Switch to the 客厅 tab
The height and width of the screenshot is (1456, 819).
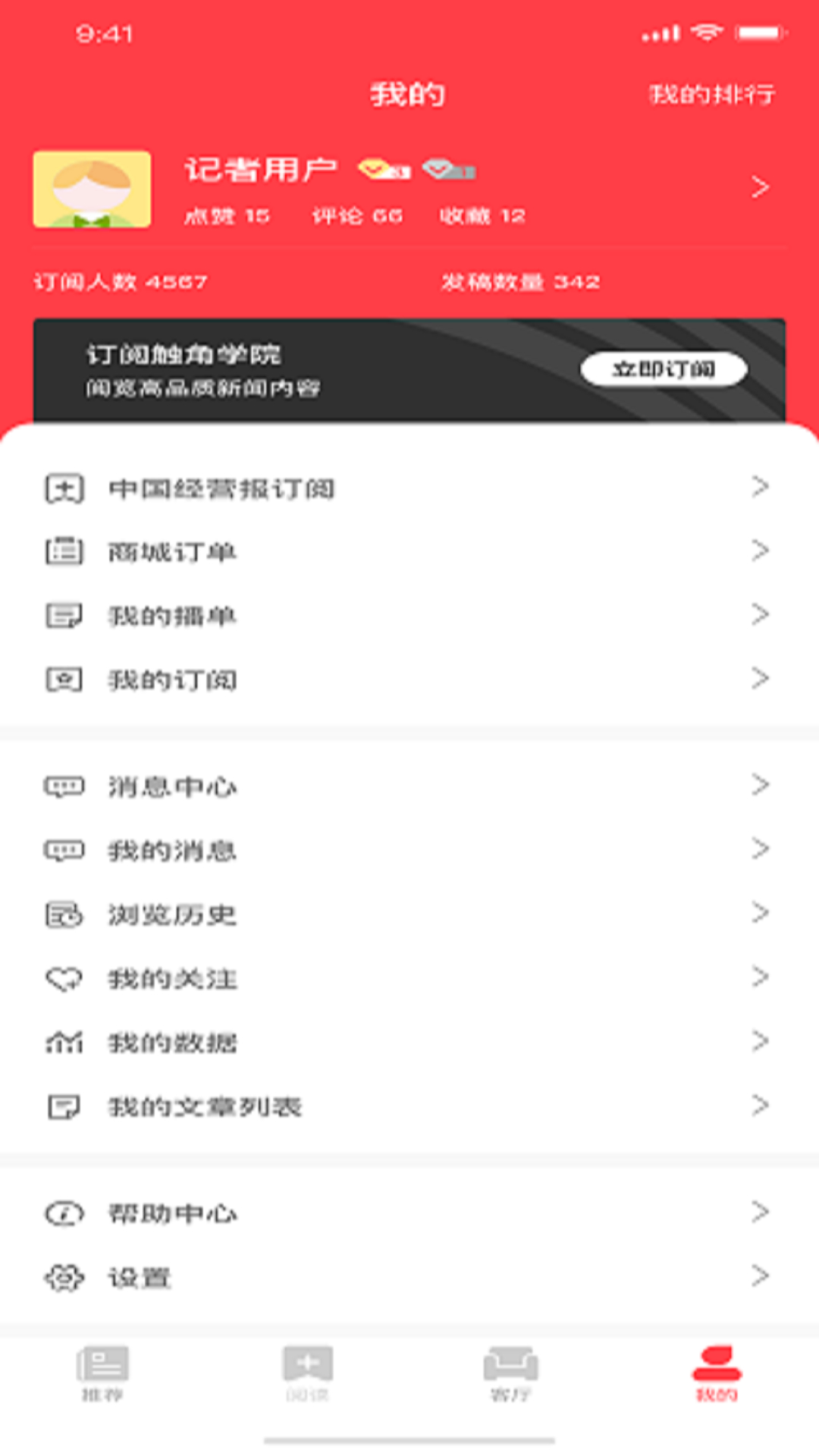511,1373
